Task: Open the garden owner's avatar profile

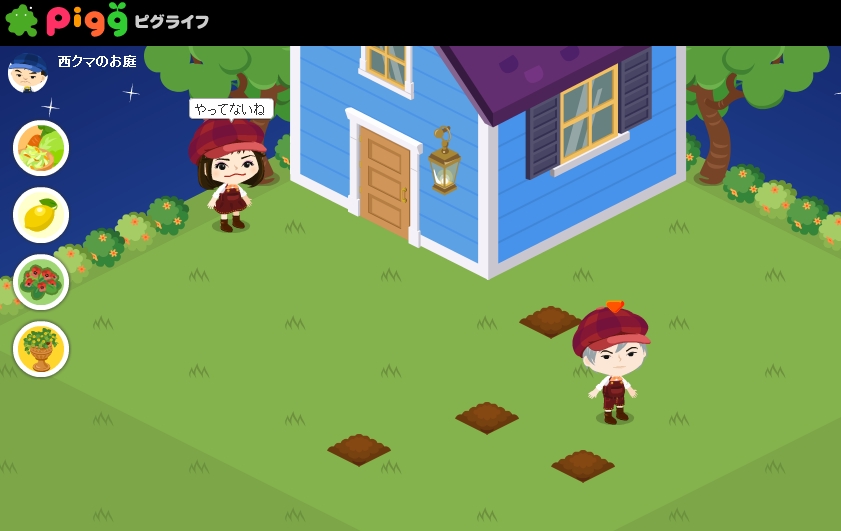Action: [x=27, y=70]
